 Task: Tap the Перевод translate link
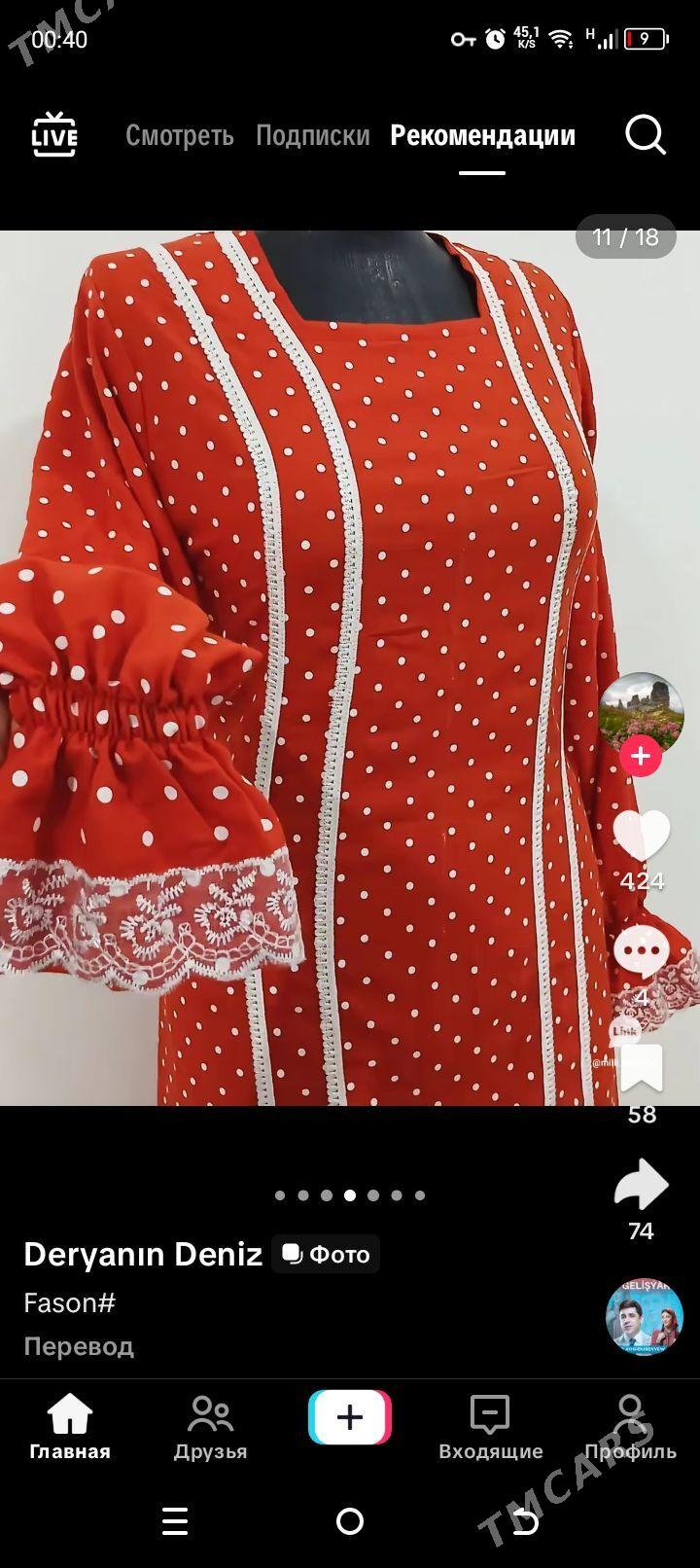[79, 1346]
